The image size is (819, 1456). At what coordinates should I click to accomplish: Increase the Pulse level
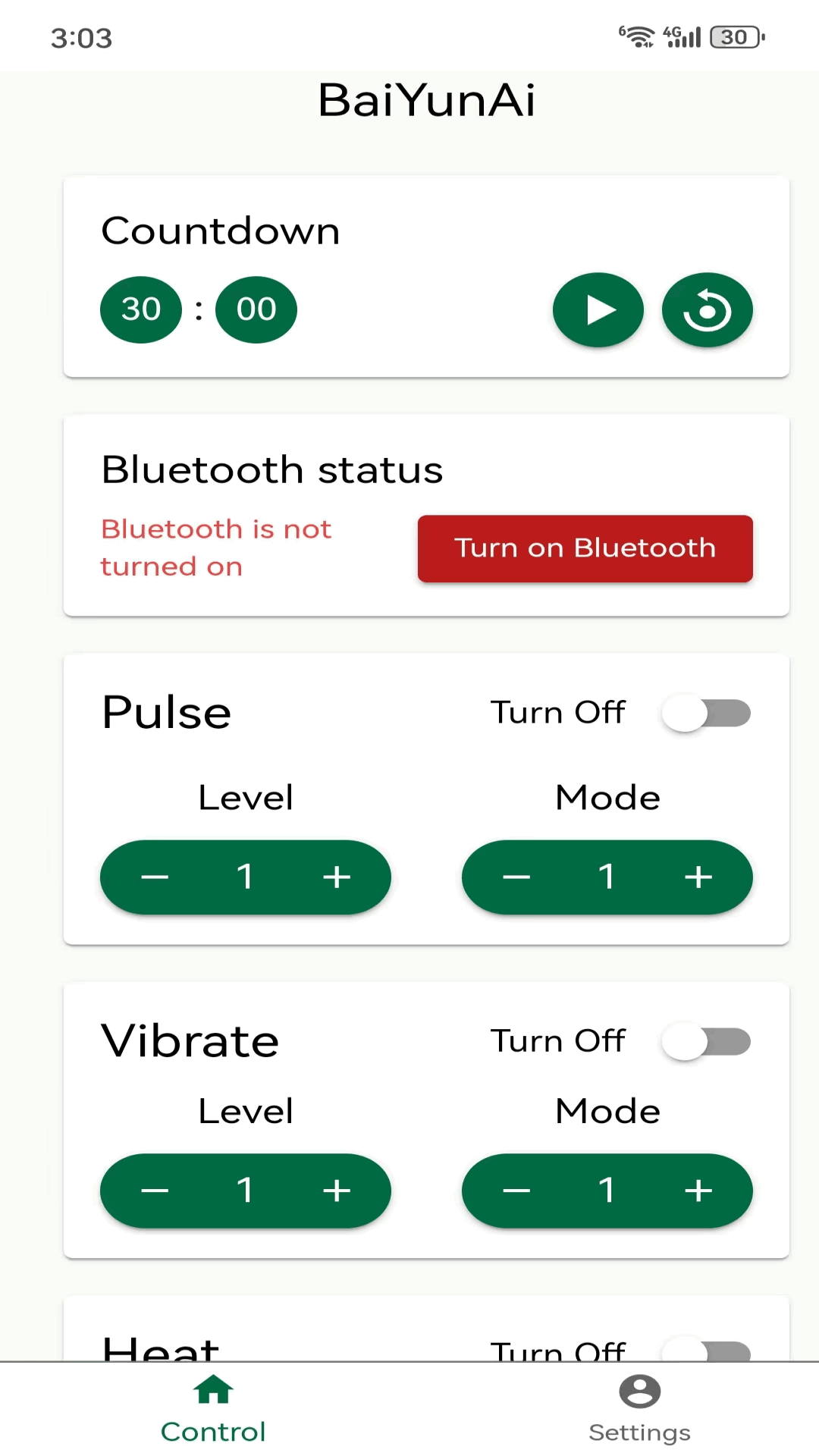pyautogui.click(x=337, y=877)
